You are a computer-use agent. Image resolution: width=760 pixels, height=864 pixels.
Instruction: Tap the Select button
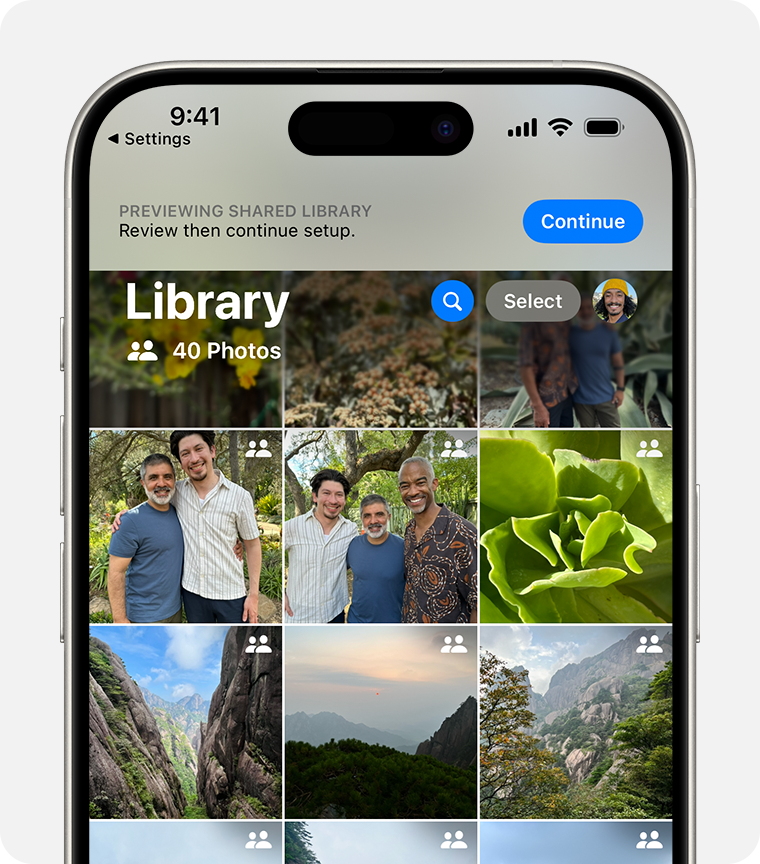(x=532, y=301)
